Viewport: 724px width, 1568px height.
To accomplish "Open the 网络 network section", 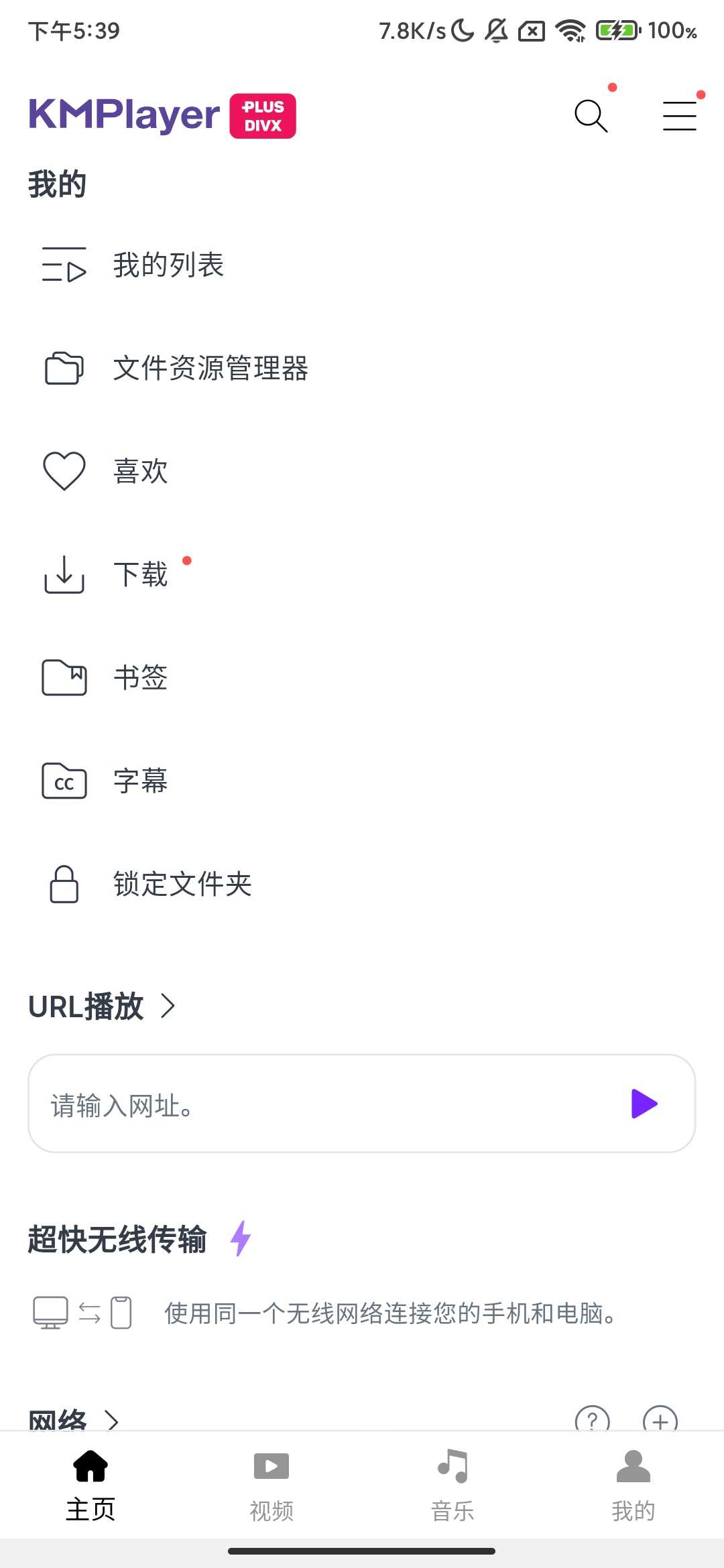I will pyautogui.click(x=72, y=1418).
